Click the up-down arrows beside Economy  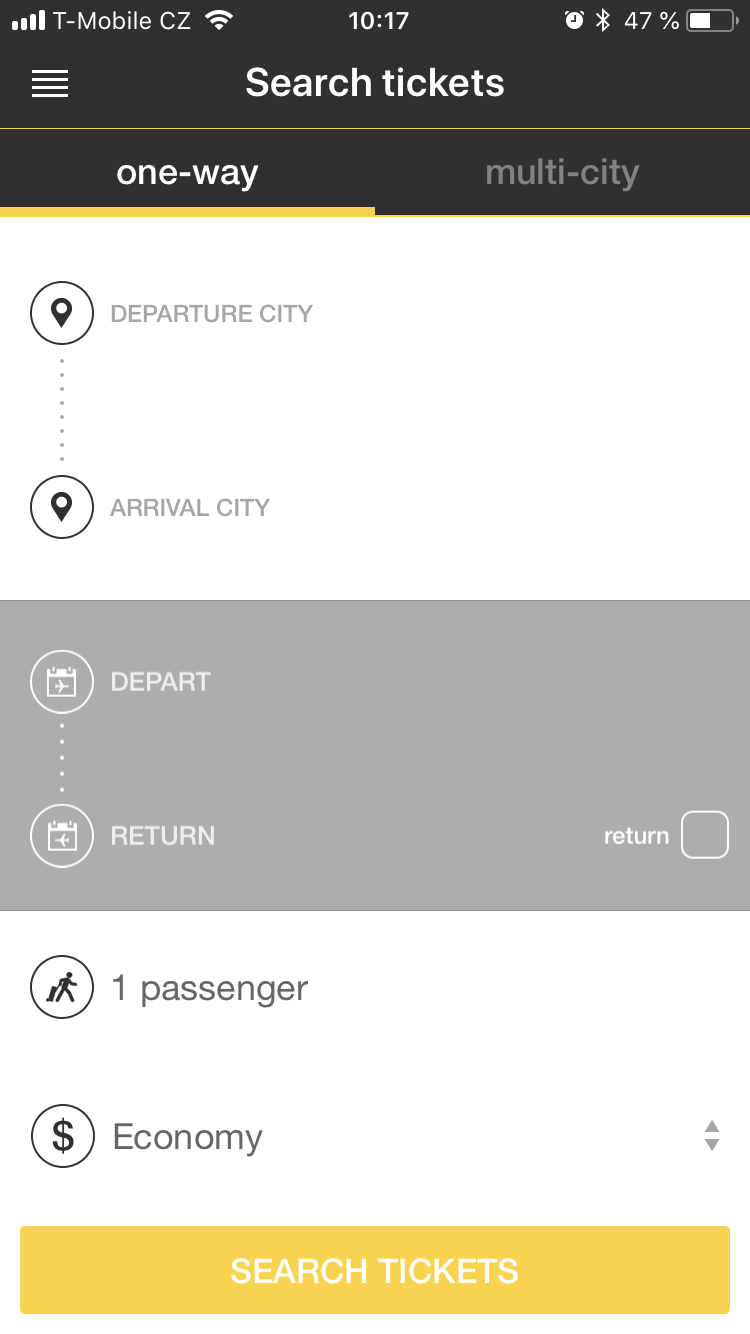click(x=710, y=1136)
